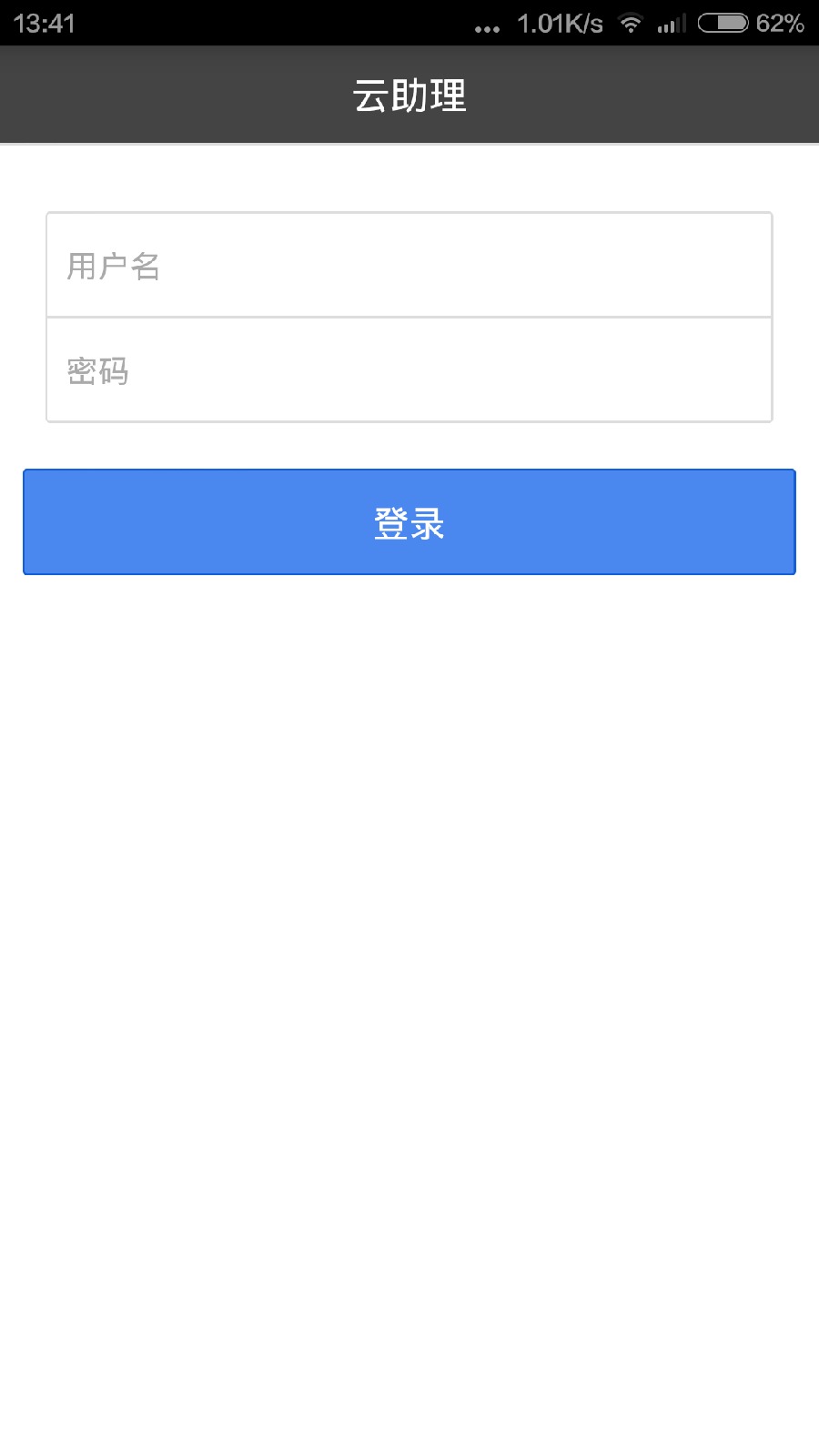Tap the ellipsis notification icon in status bar
Image resolution: width=819 pixels, height=1456 pixels.
pyautogui.click(x=488, y=27)
